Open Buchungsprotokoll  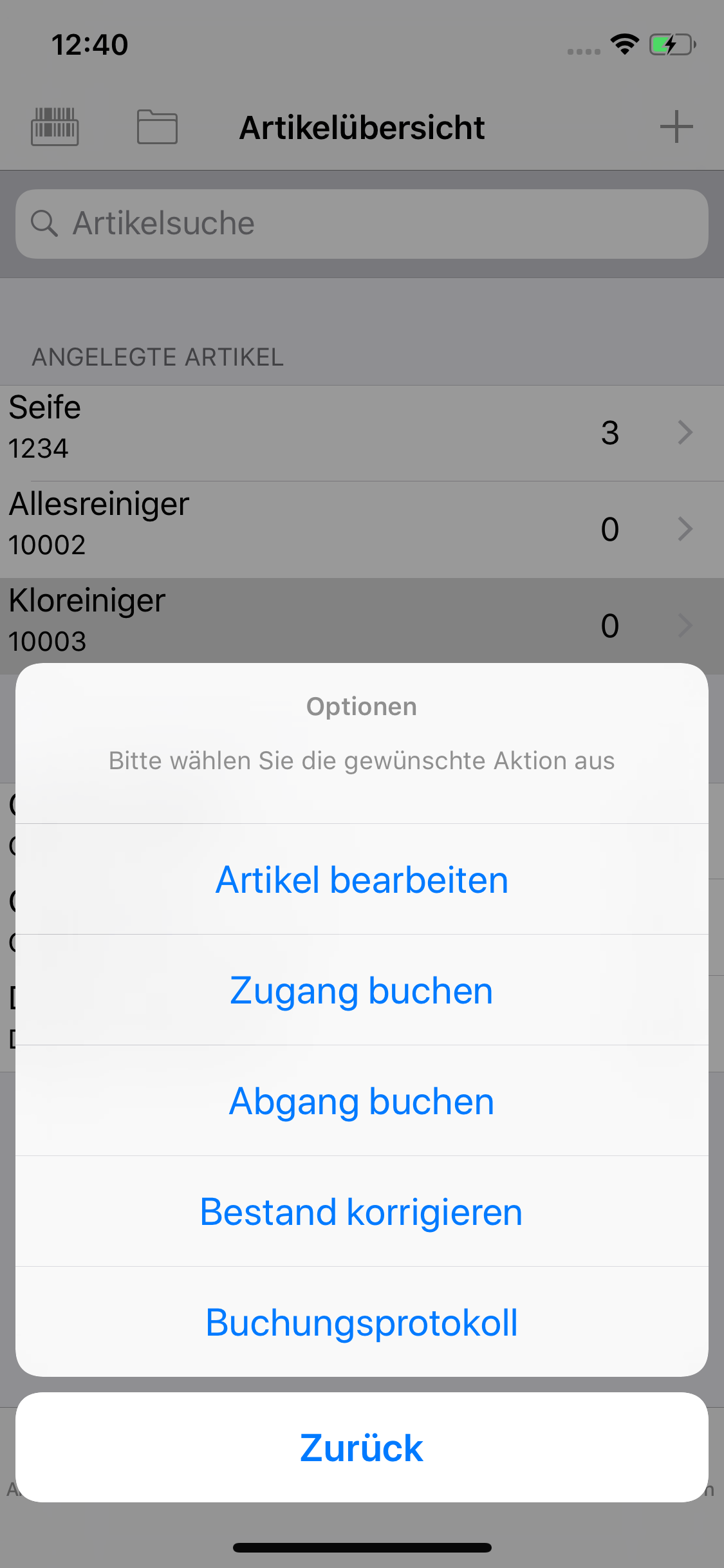tap(362, 1322)
